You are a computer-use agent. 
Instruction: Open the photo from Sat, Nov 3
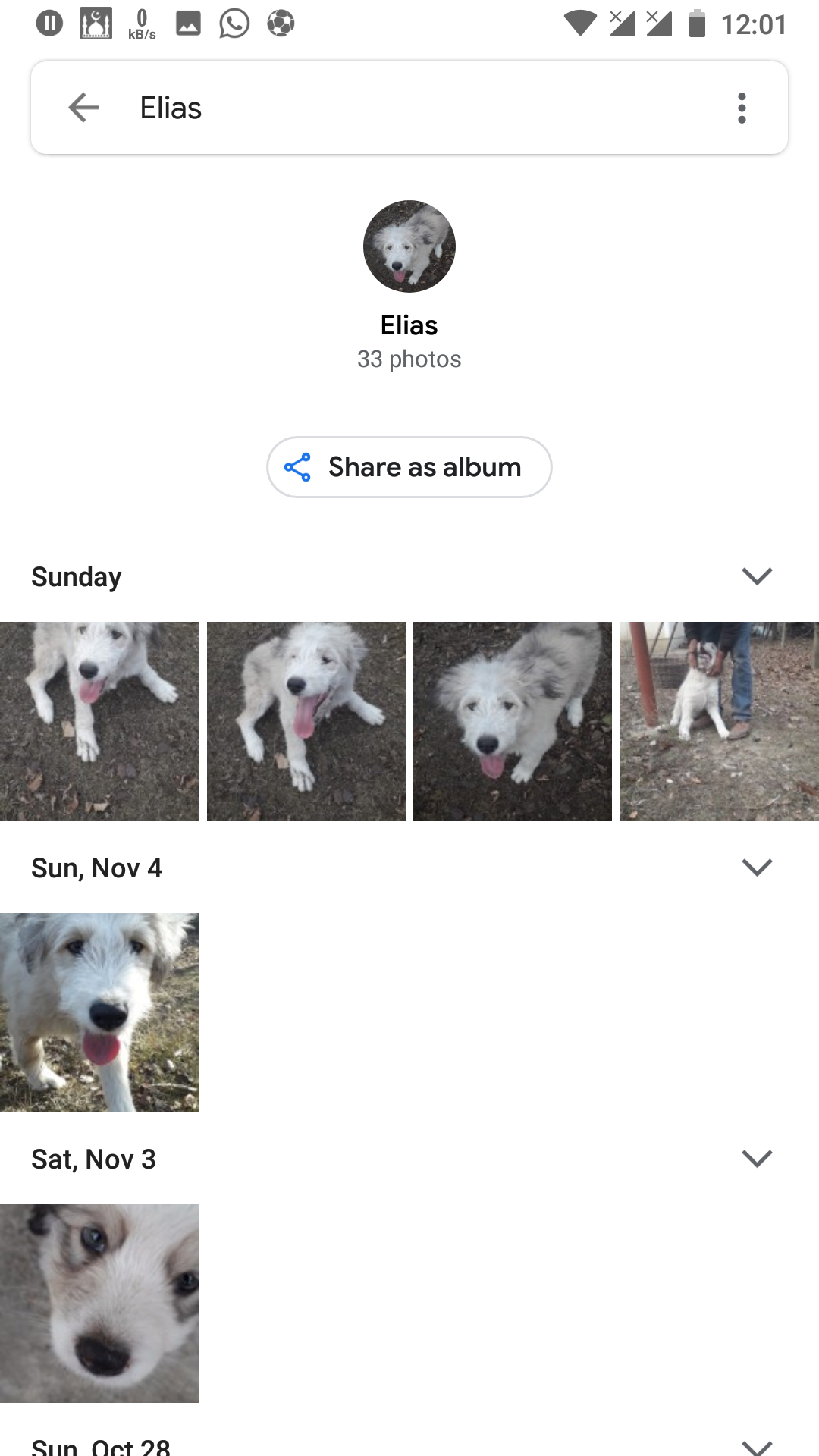click(x=99, y=1304)
